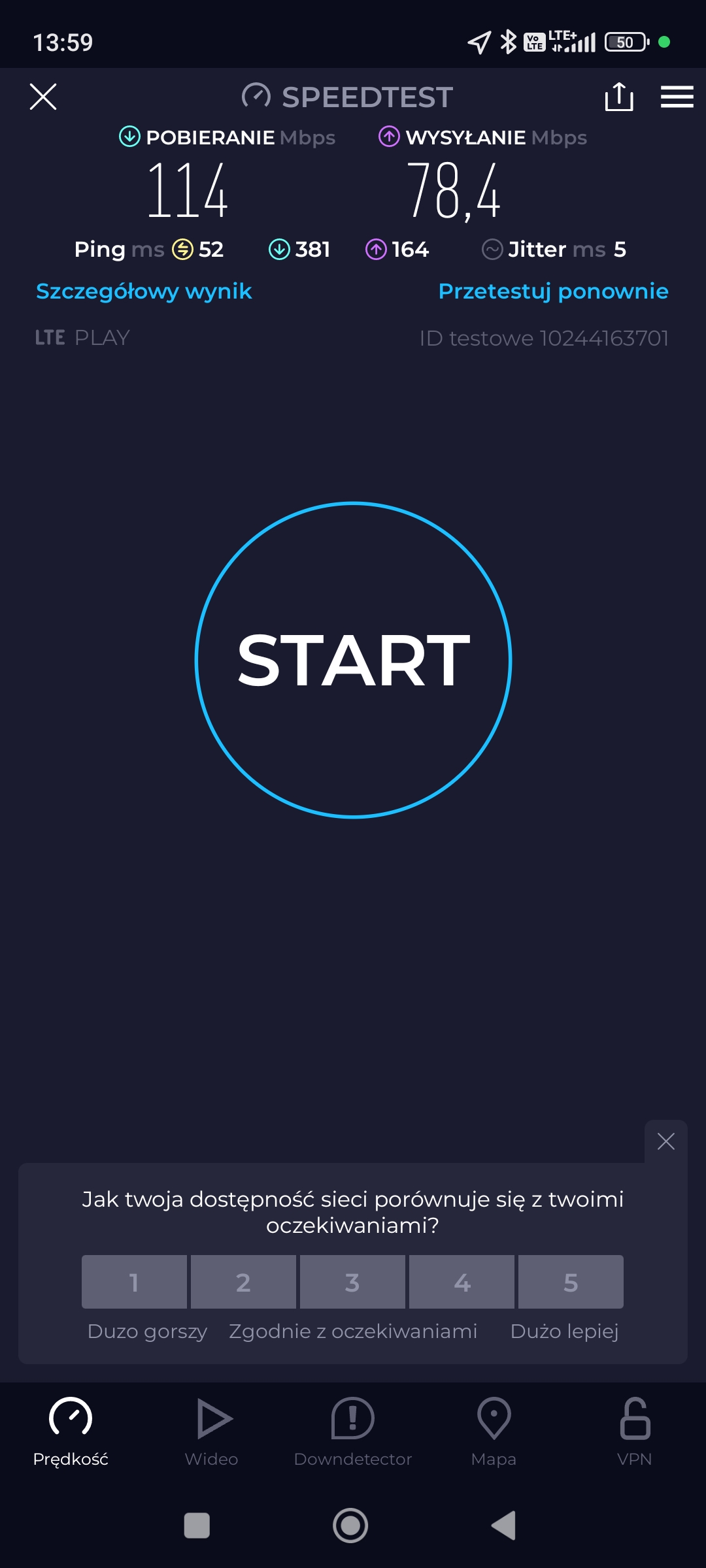
Task: Close the results with the X icon
Action: pyautogui.click(x=43, y=97)
